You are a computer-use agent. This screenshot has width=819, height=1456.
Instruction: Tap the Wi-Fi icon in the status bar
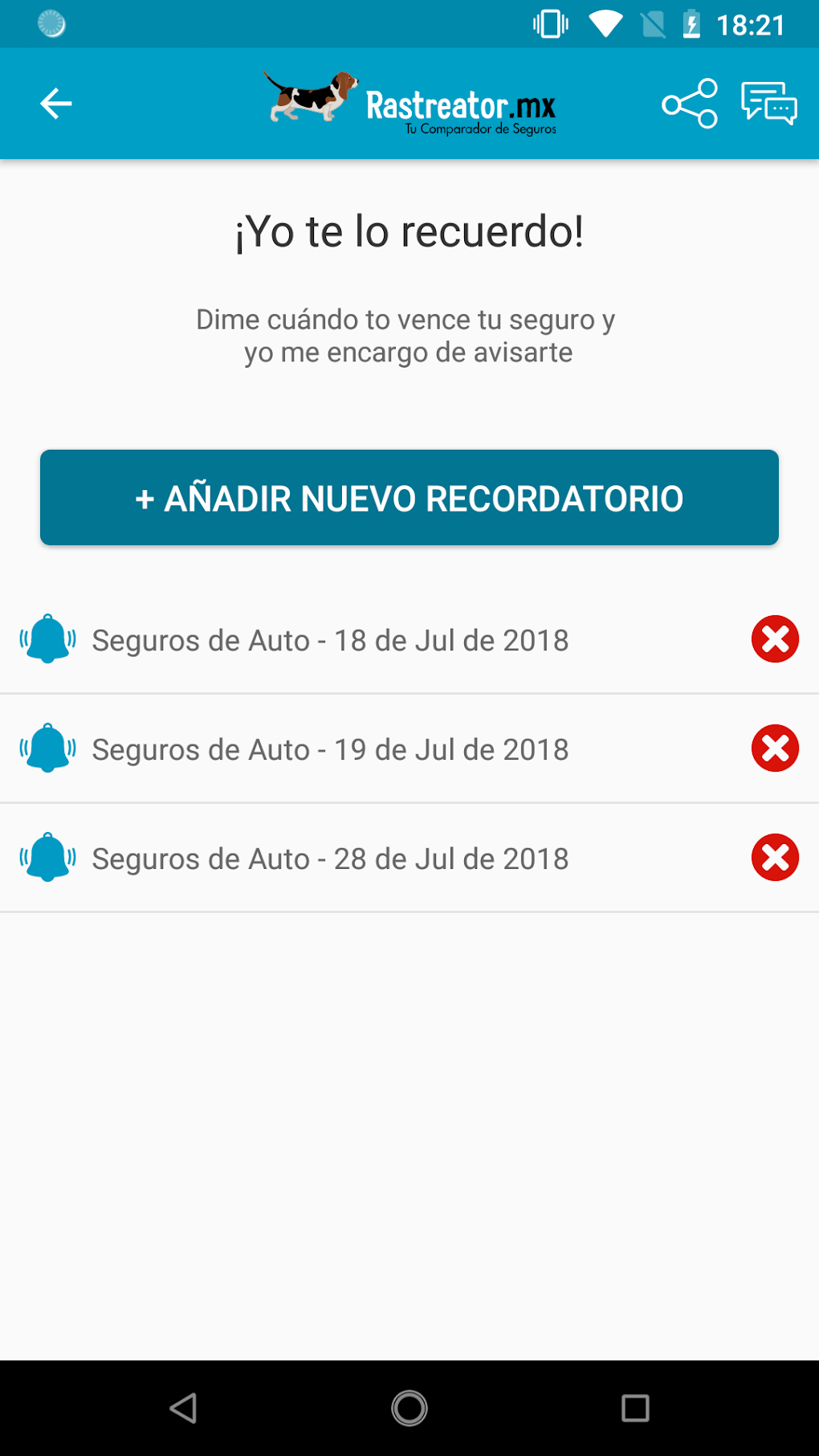[605, 23]
